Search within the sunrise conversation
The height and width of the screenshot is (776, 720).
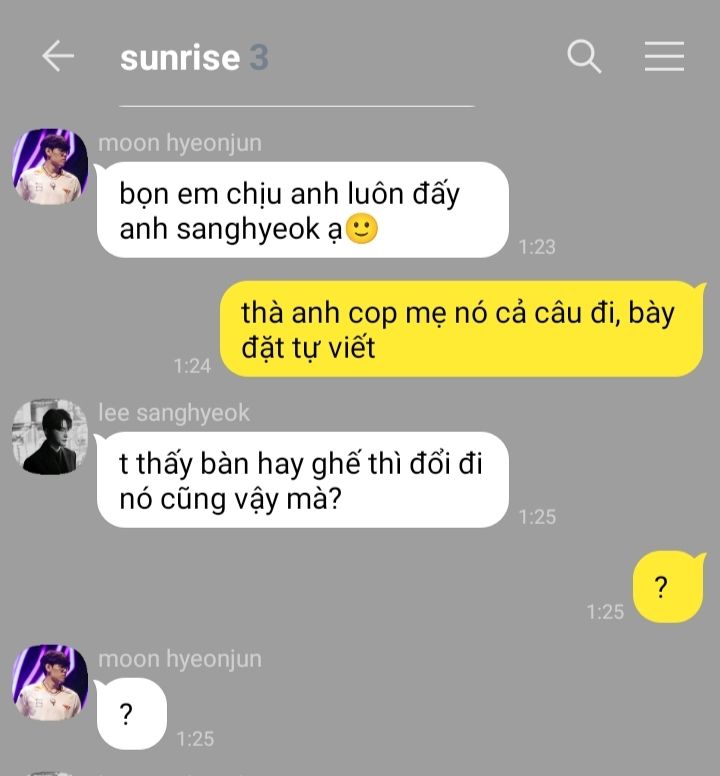[584, 57]
